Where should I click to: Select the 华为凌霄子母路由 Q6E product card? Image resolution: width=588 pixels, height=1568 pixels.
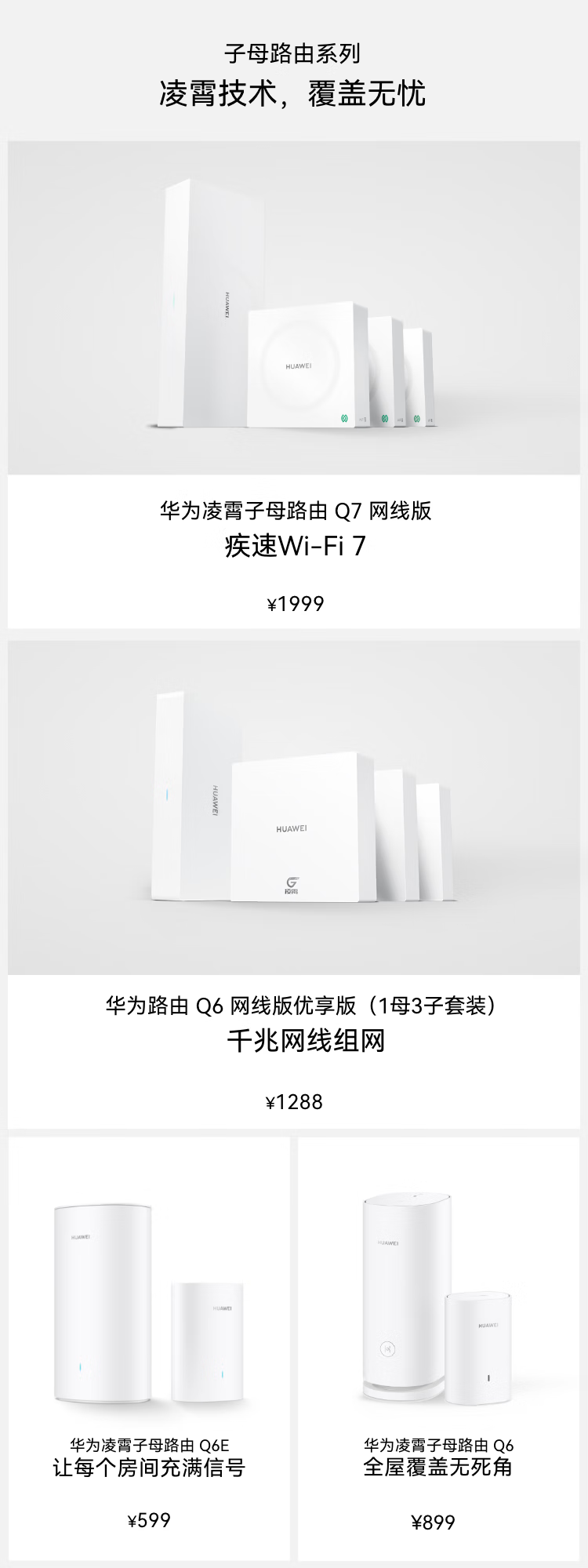149,1348
